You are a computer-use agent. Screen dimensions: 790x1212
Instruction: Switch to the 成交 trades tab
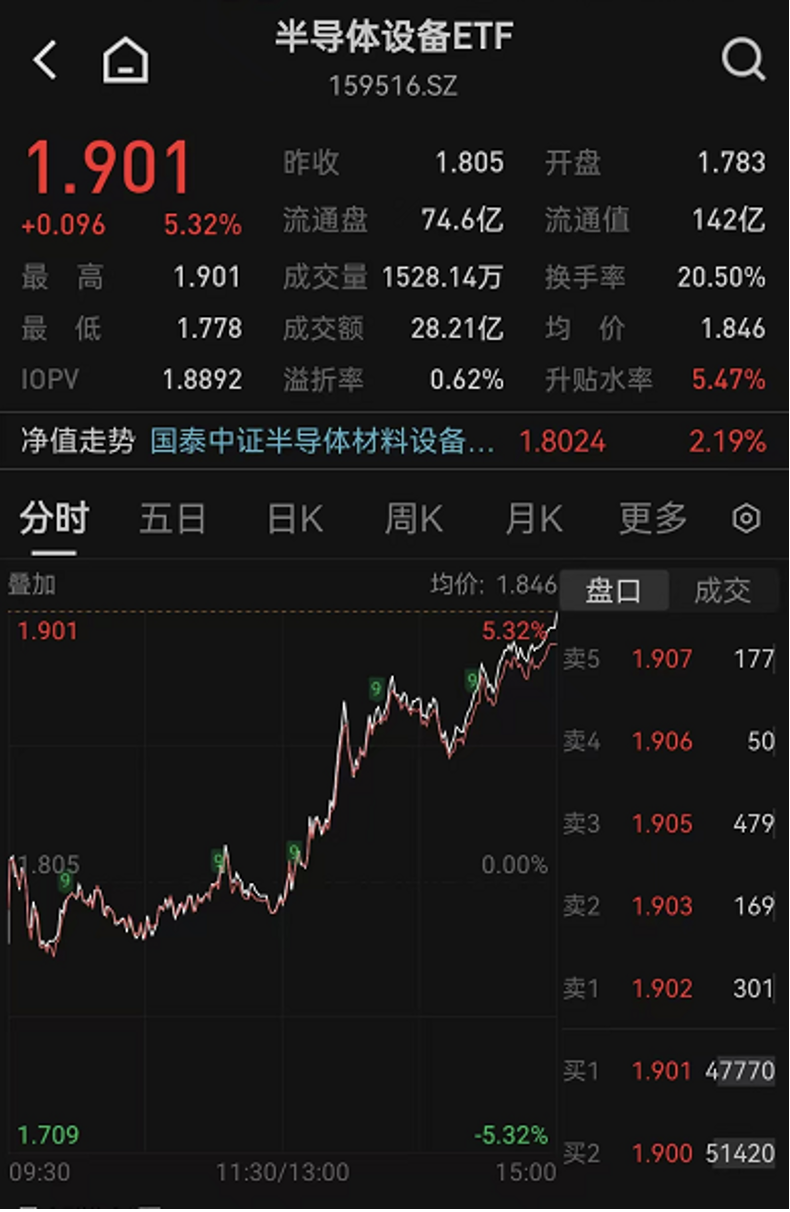coord(722,590)
